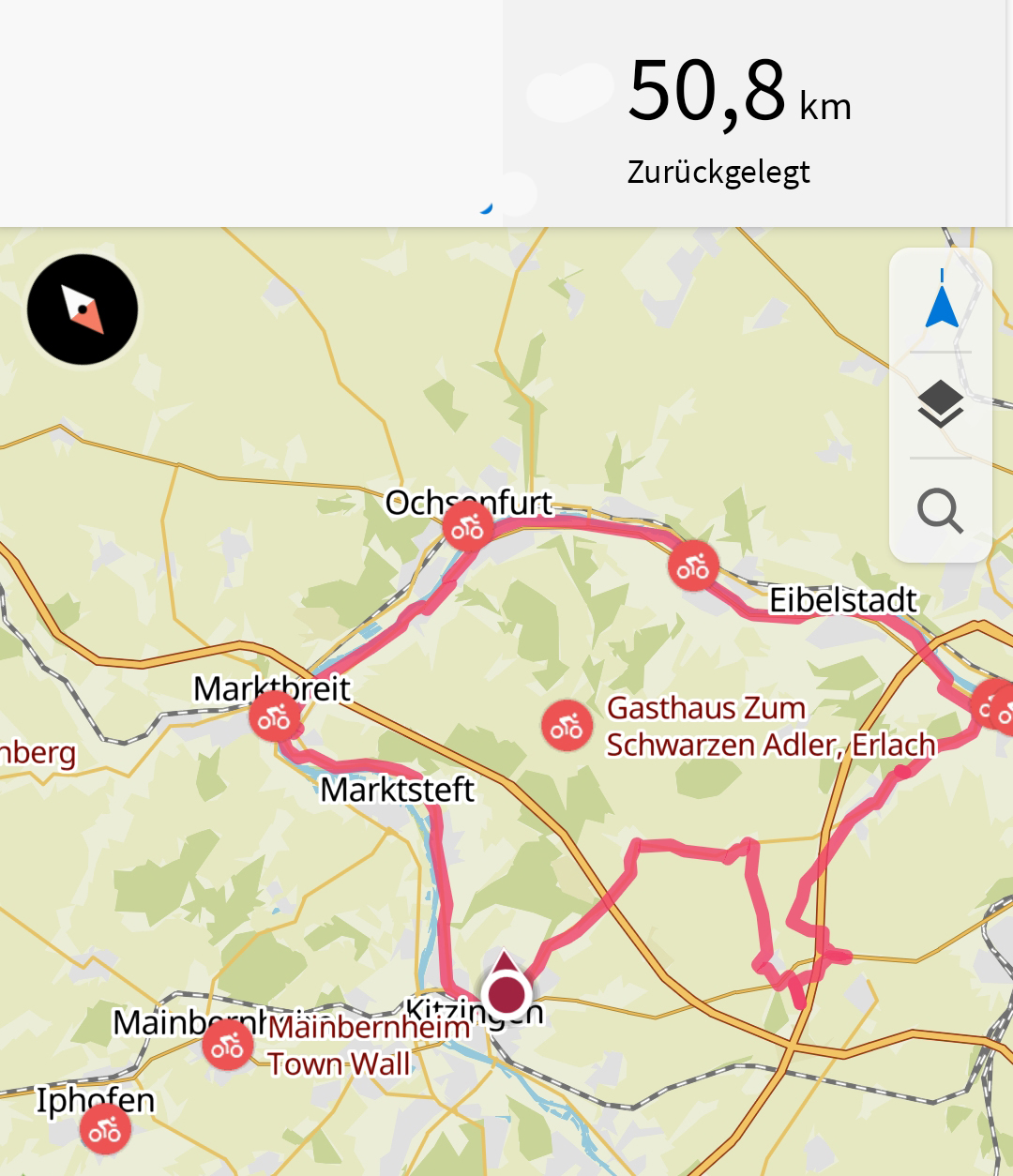Open the map search magnifier
The width and height of the screenshot is (1013, 1176).
pyautogui.click(x=941, y=511)
